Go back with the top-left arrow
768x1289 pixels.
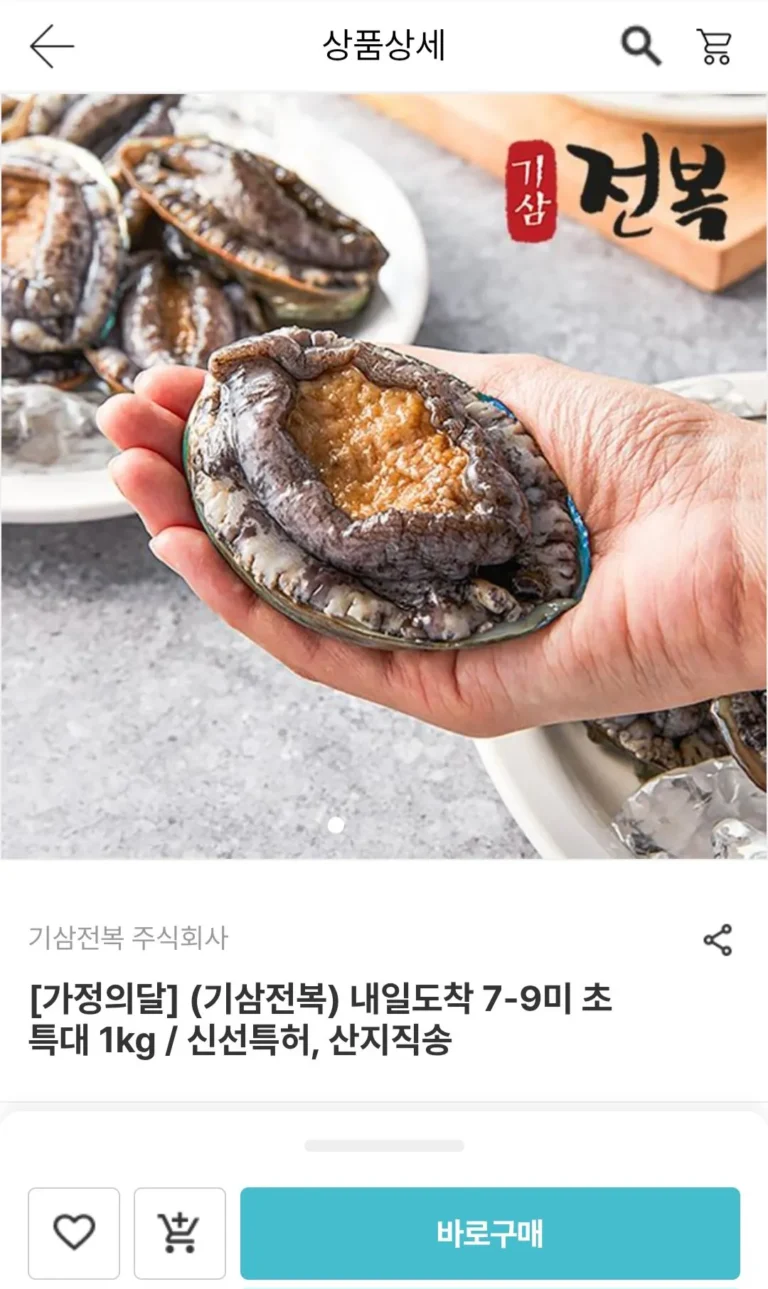tap(51, 46)
